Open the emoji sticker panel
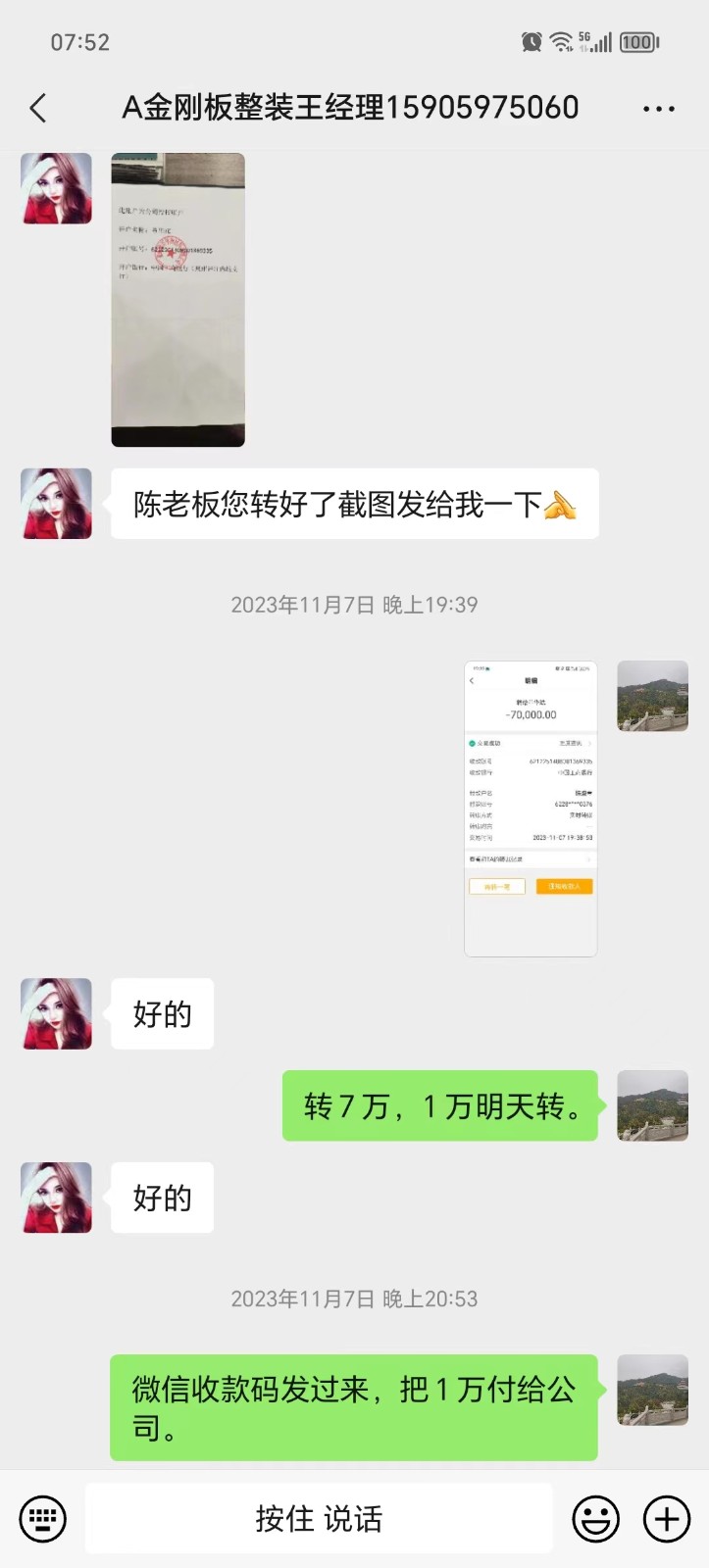Image resolution: width=709 pixels, height=1568 pixels. 595,1519
